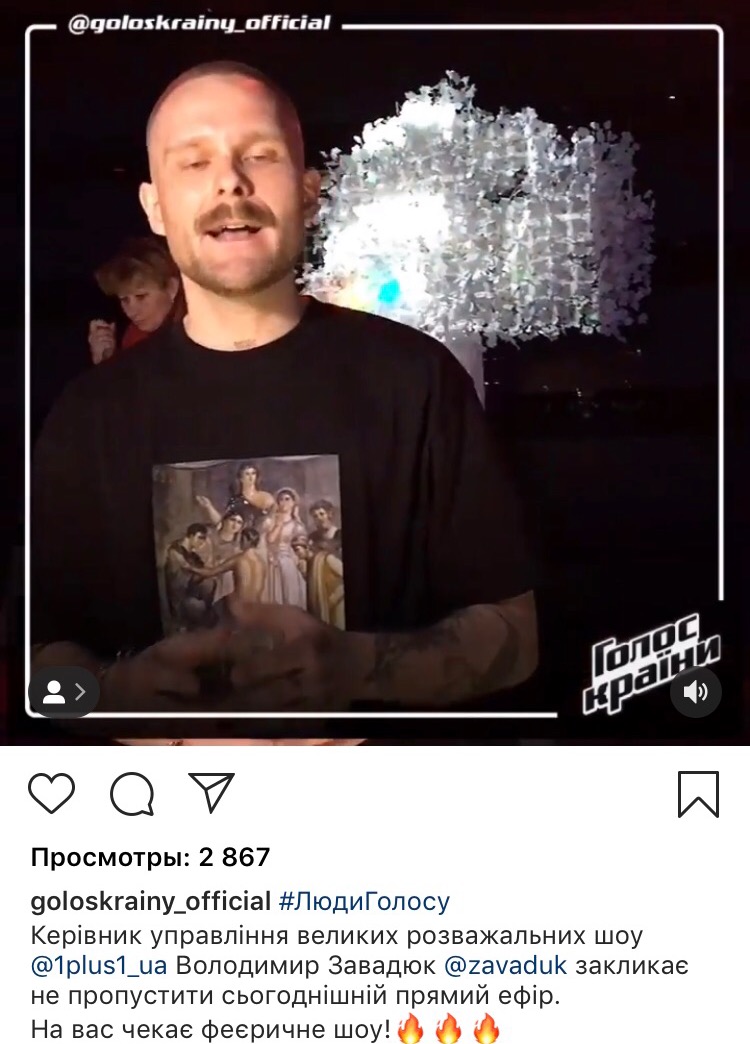Toggle the video sound with the speaker icon

click(695, 692)
